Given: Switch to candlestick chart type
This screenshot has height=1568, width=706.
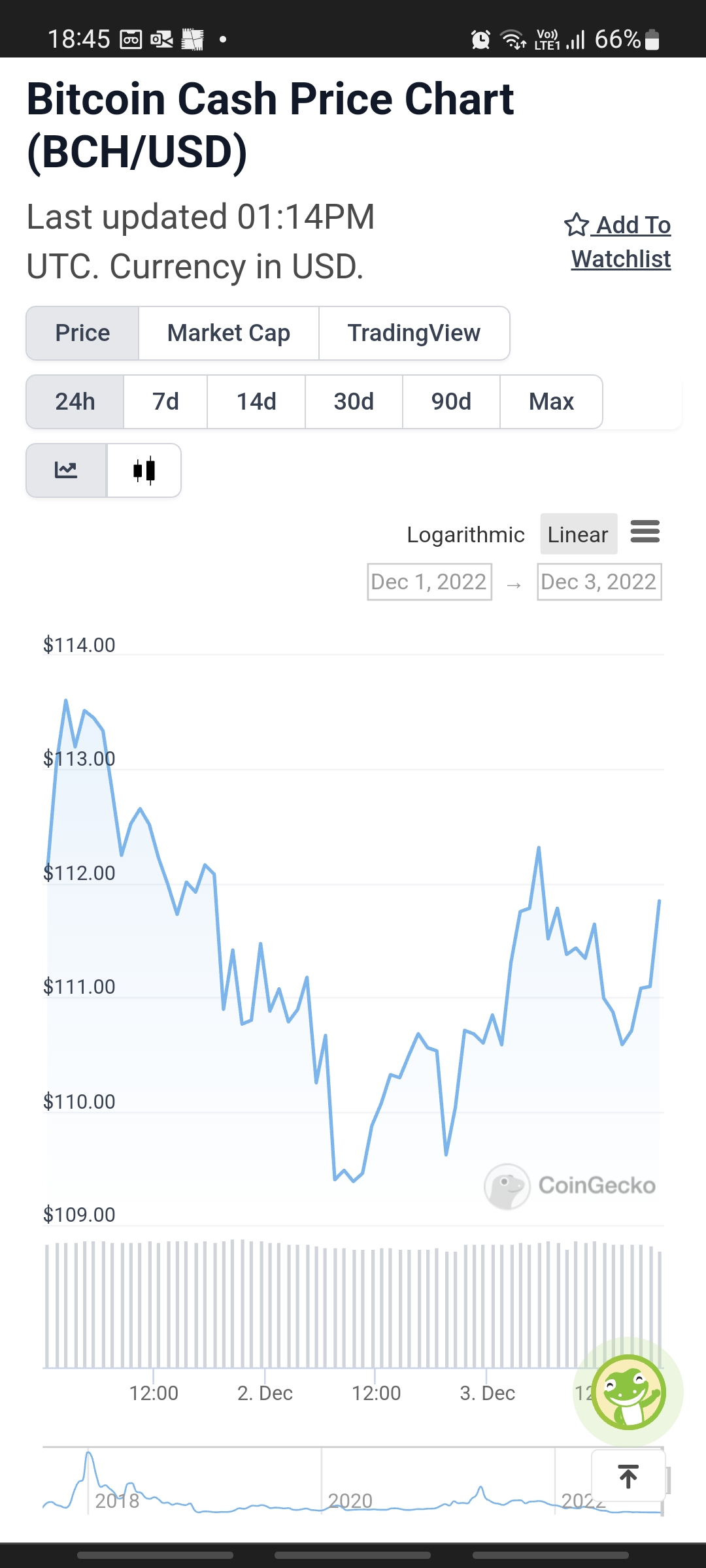Looking at the screenshot, I should point(144,470).
